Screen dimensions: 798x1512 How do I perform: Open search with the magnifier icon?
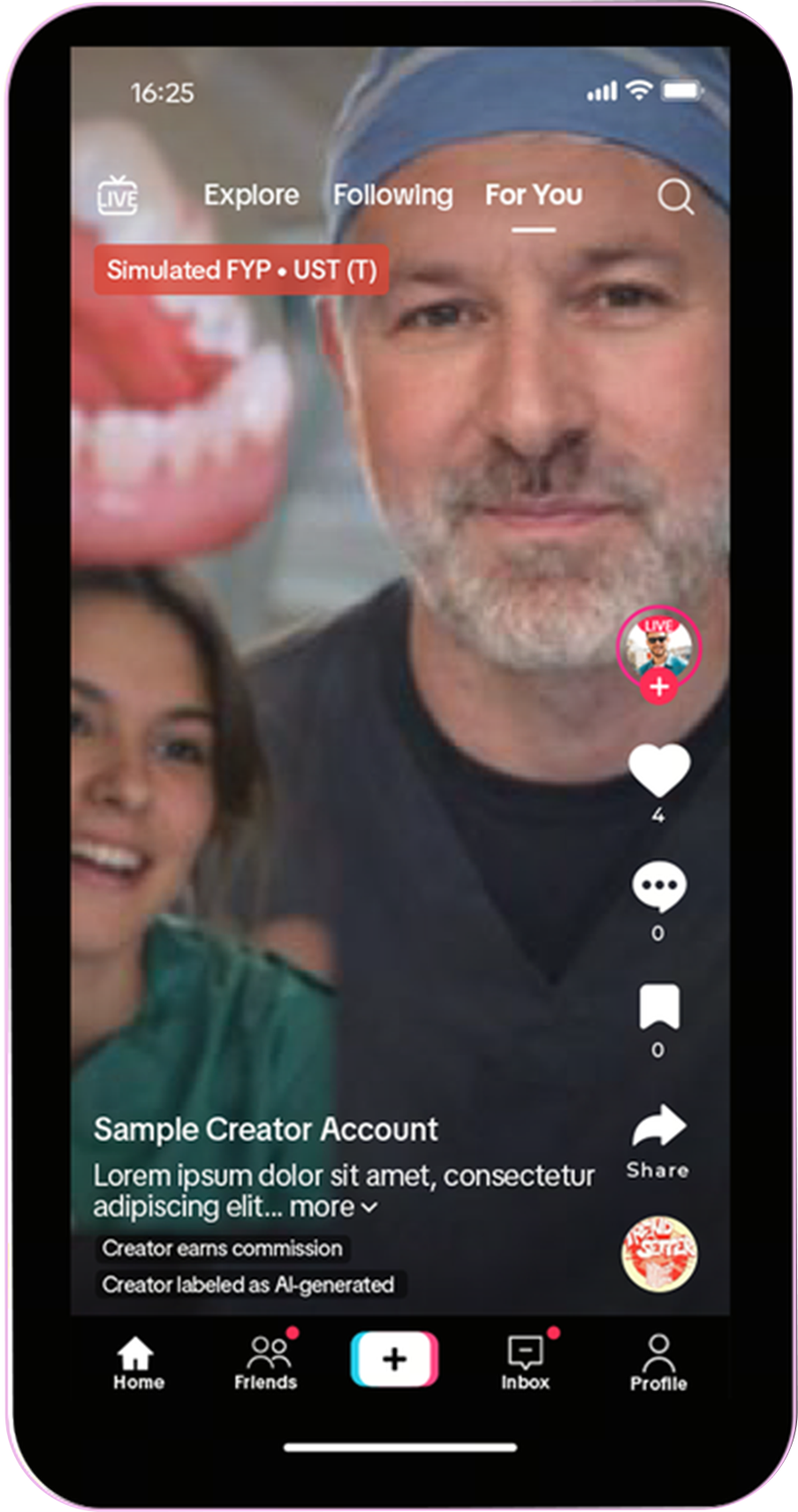tap(675, 196)
